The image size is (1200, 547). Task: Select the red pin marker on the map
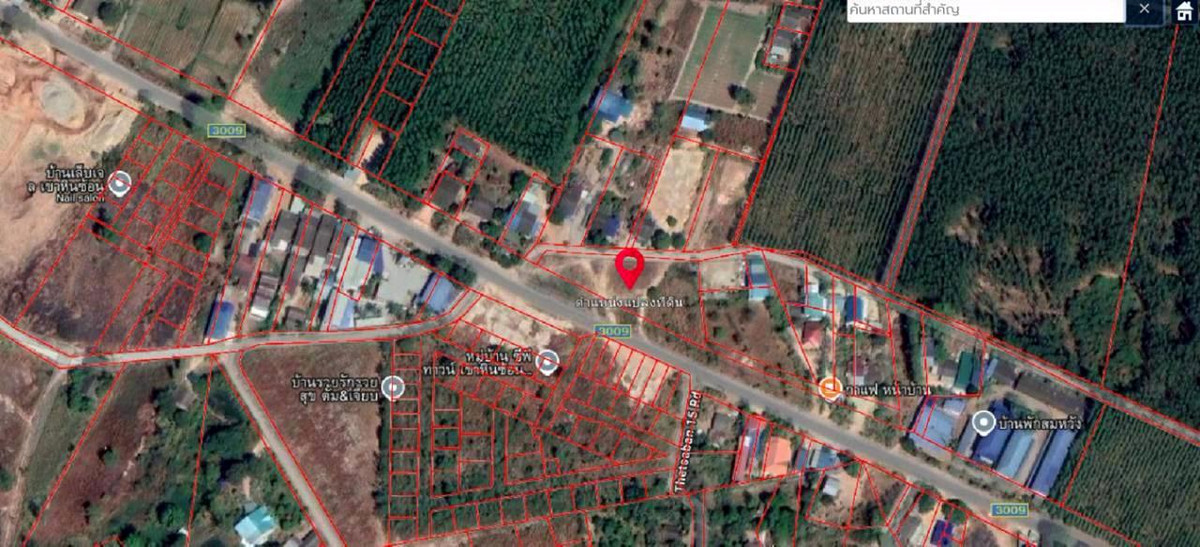[x=628, y=267]
